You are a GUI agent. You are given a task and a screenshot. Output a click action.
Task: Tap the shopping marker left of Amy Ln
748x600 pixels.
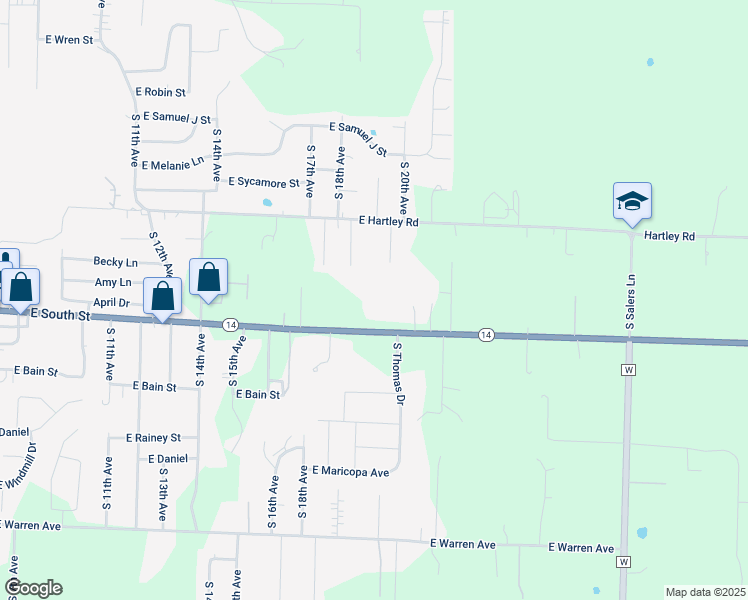(22, 287)
